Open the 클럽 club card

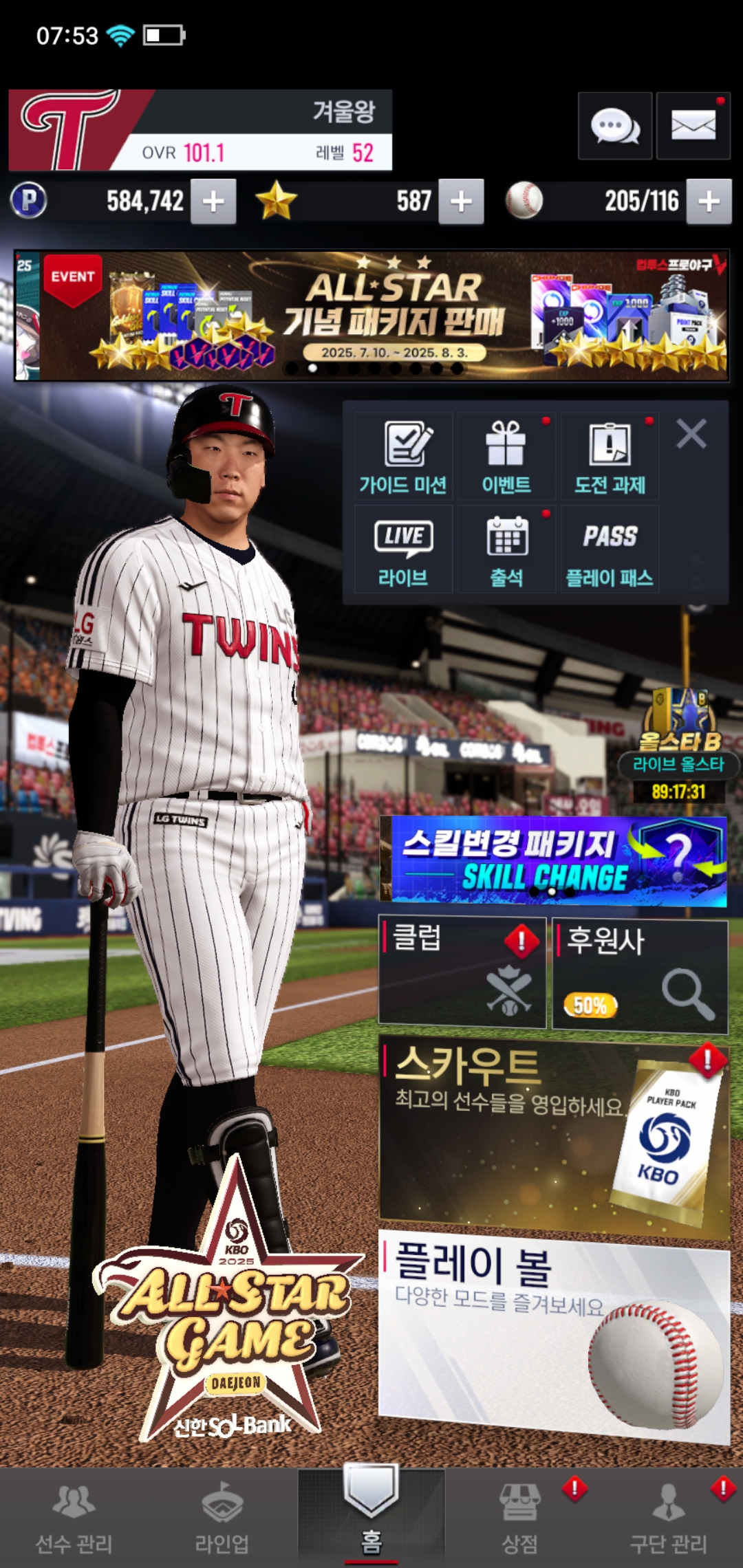tap(462, 972)
